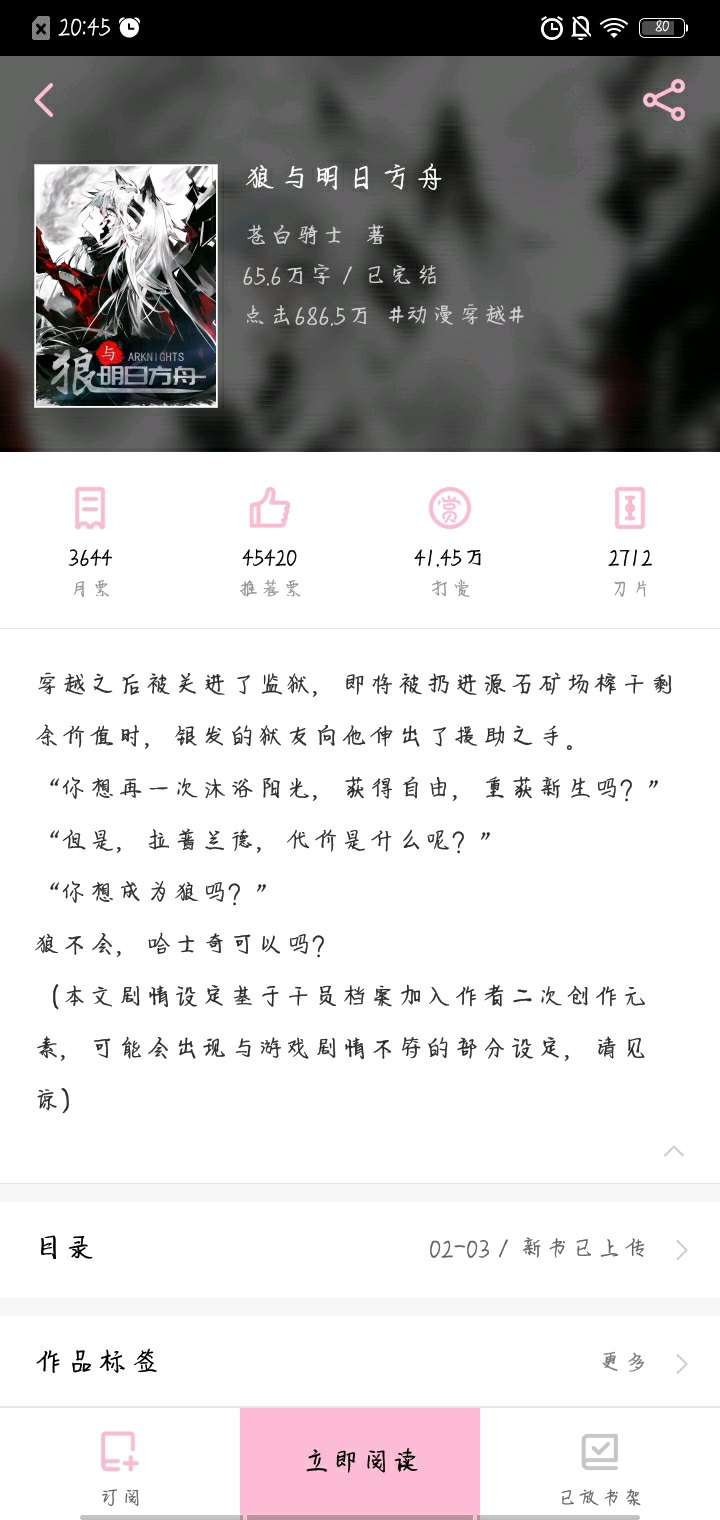
Task: Collapse the synopsis with the up chevron
Action: [x=674, y=1151]
